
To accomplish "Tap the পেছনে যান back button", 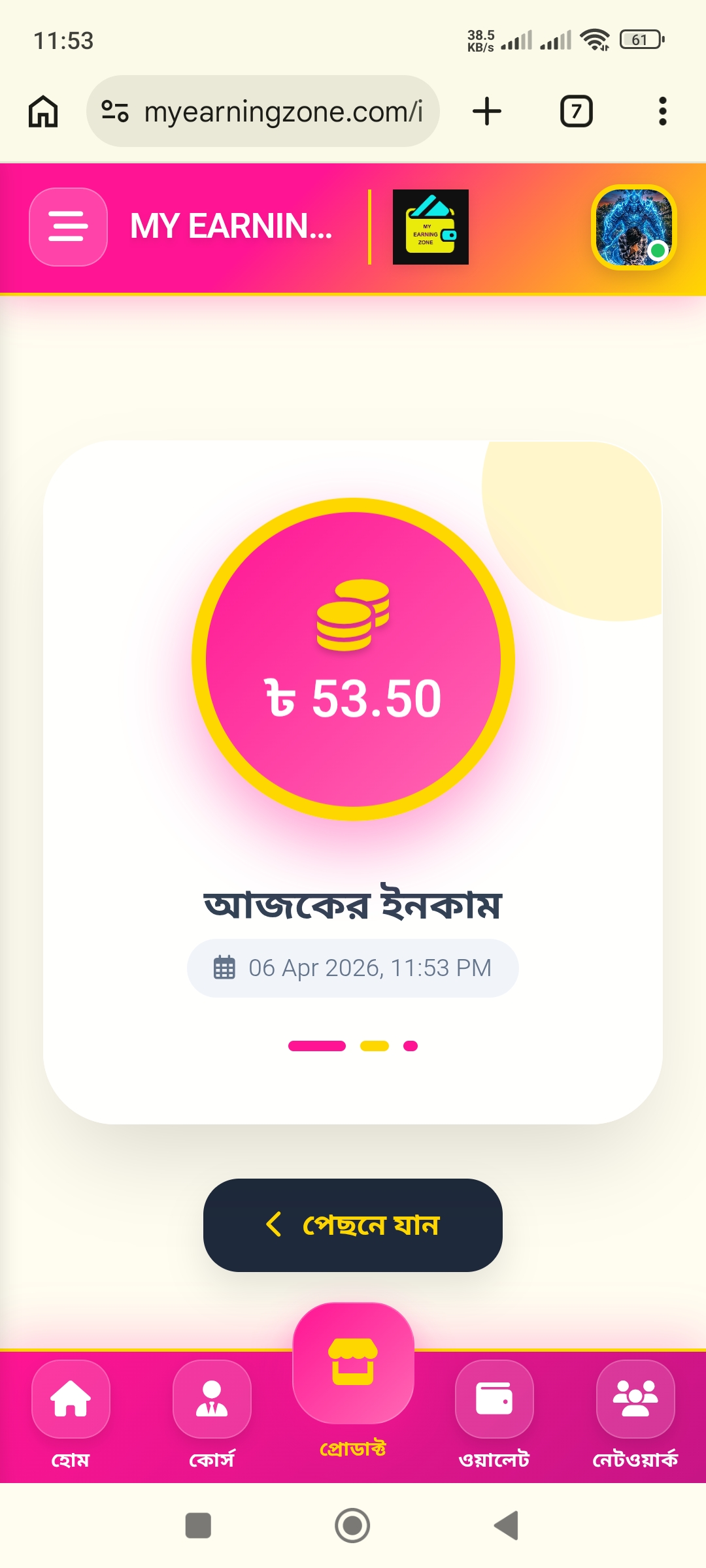I will tap(353, 1225).
